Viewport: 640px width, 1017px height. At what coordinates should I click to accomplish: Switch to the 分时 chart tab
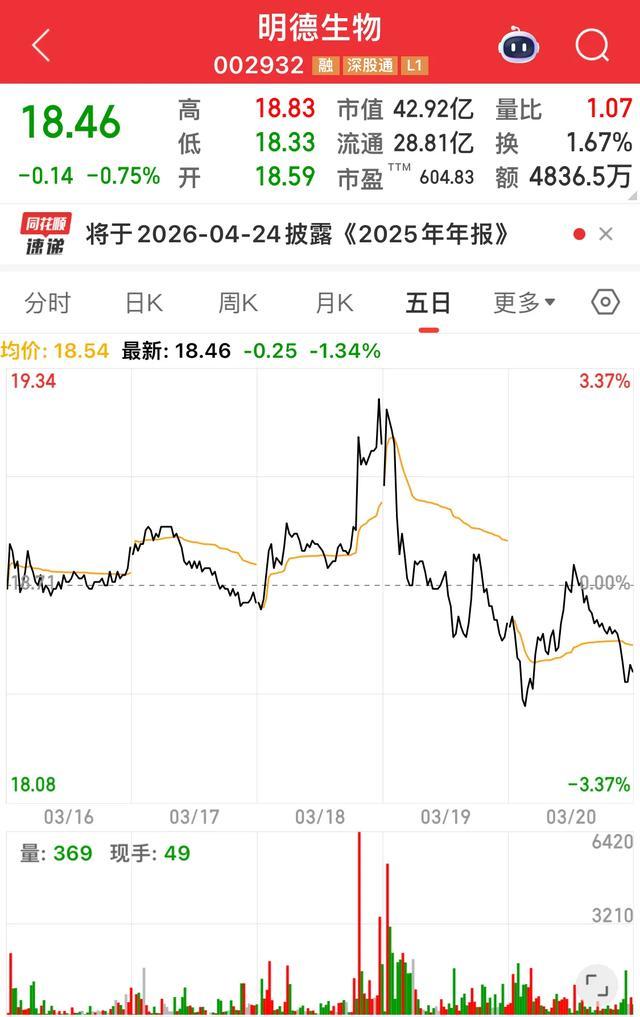[48, 303]
